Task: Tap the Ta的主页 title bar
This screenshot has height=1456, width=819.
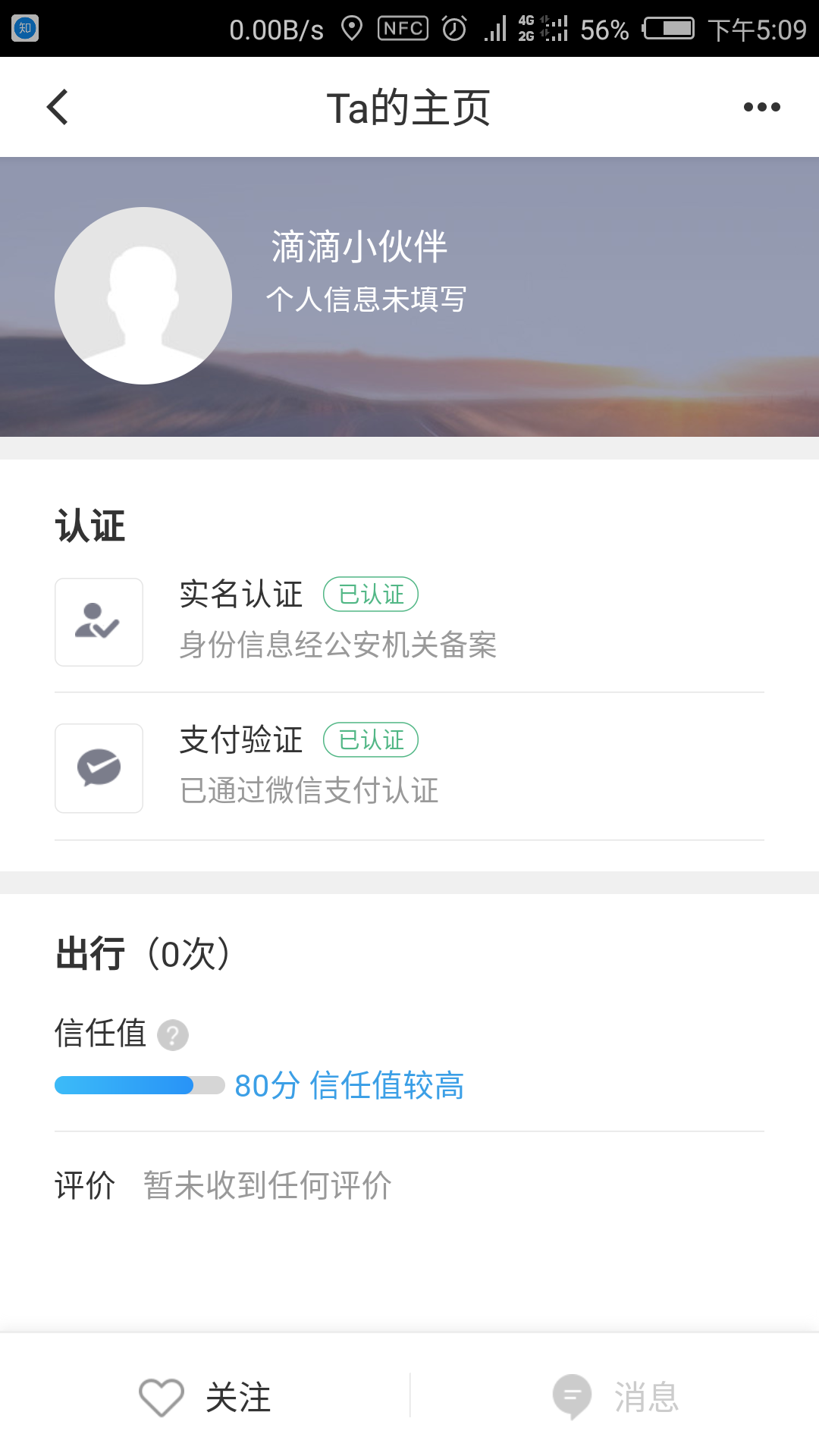Action: [409, 107]
